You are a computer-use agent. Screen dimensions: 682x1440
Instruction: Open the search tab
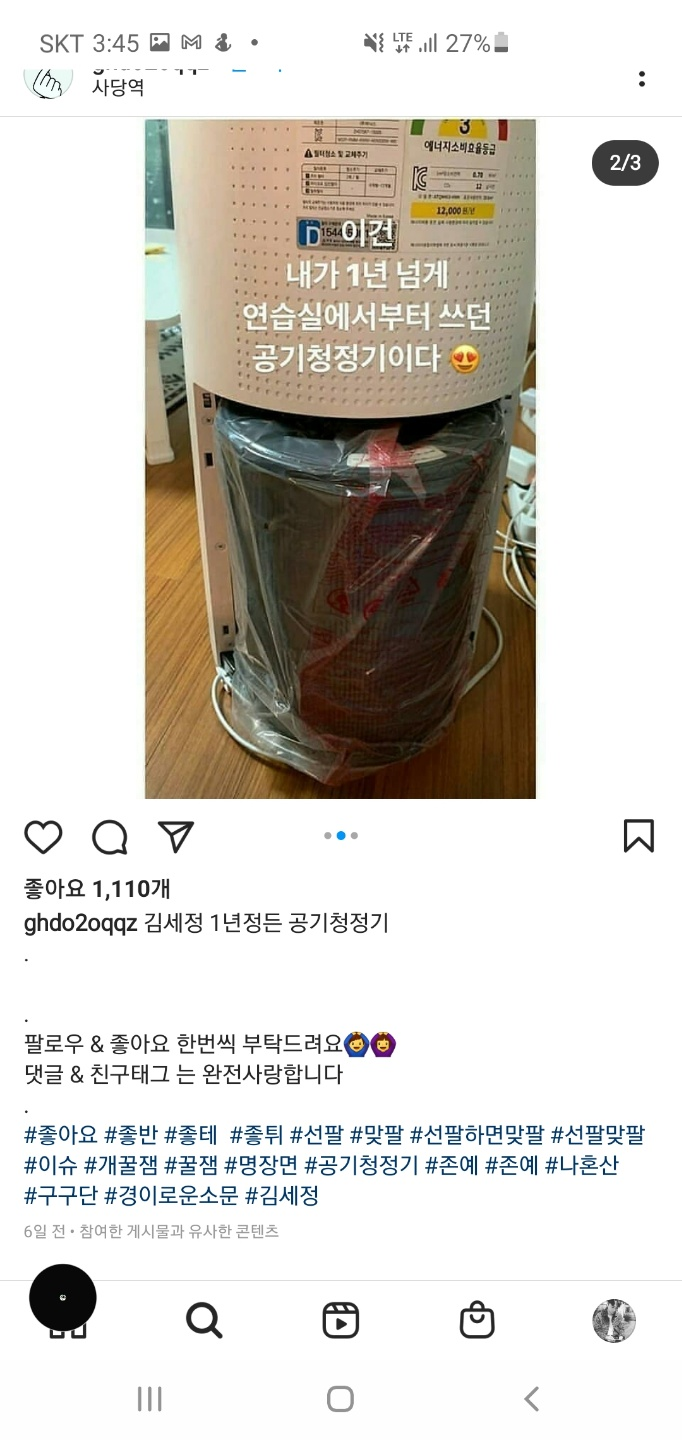[204, 1320]
